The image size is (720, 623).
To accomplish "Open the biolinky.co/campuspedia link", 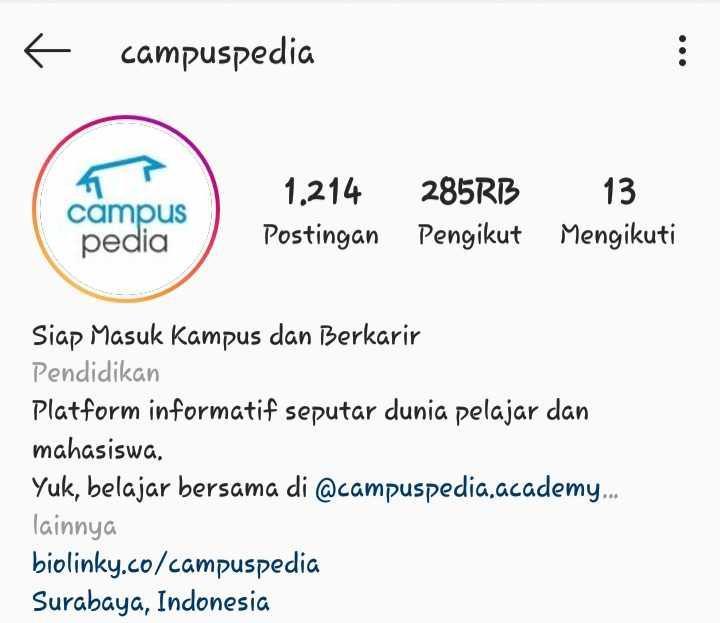I will (176, 564).
